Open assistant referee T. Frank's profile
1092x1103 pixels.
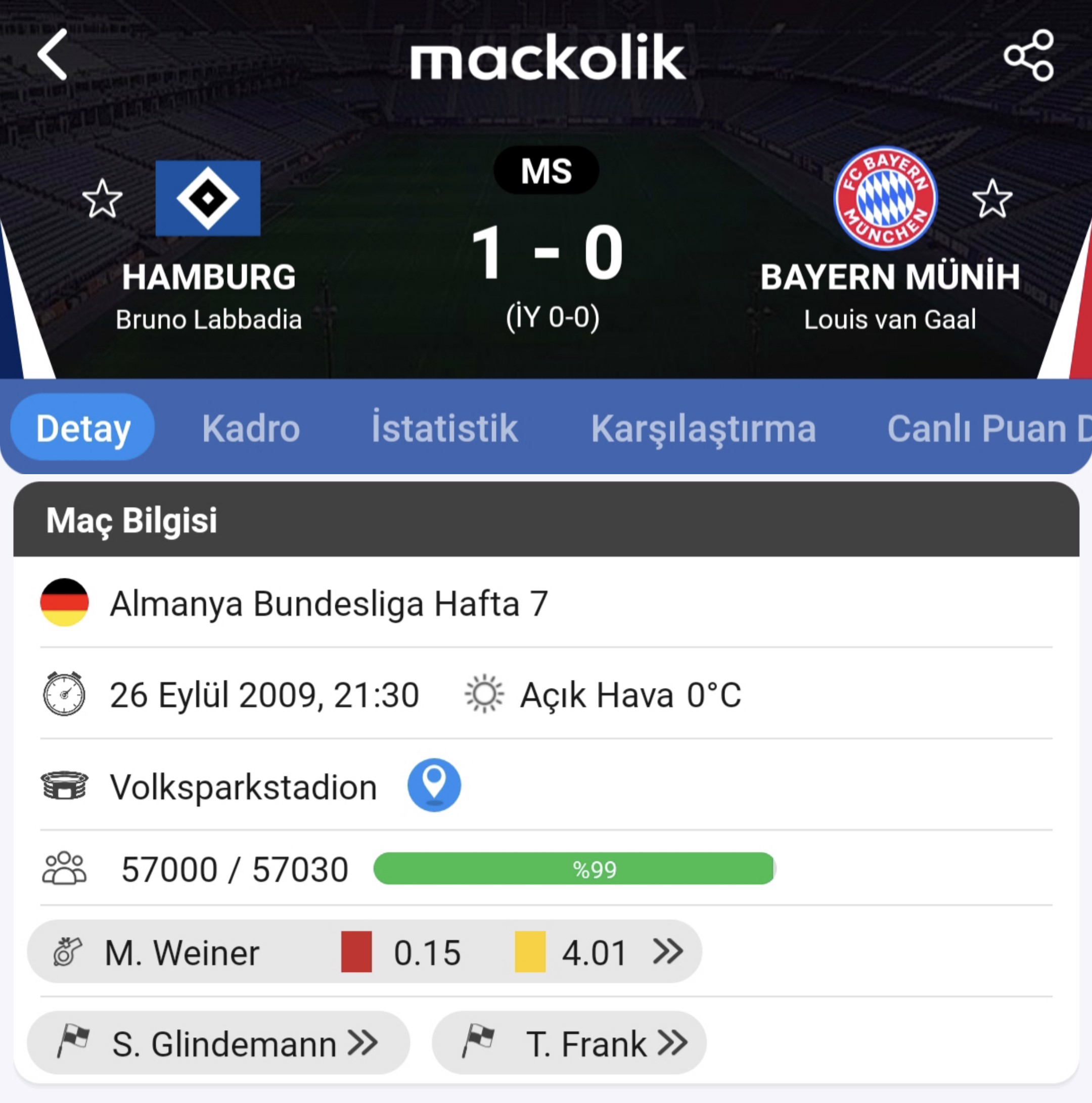569,1043
